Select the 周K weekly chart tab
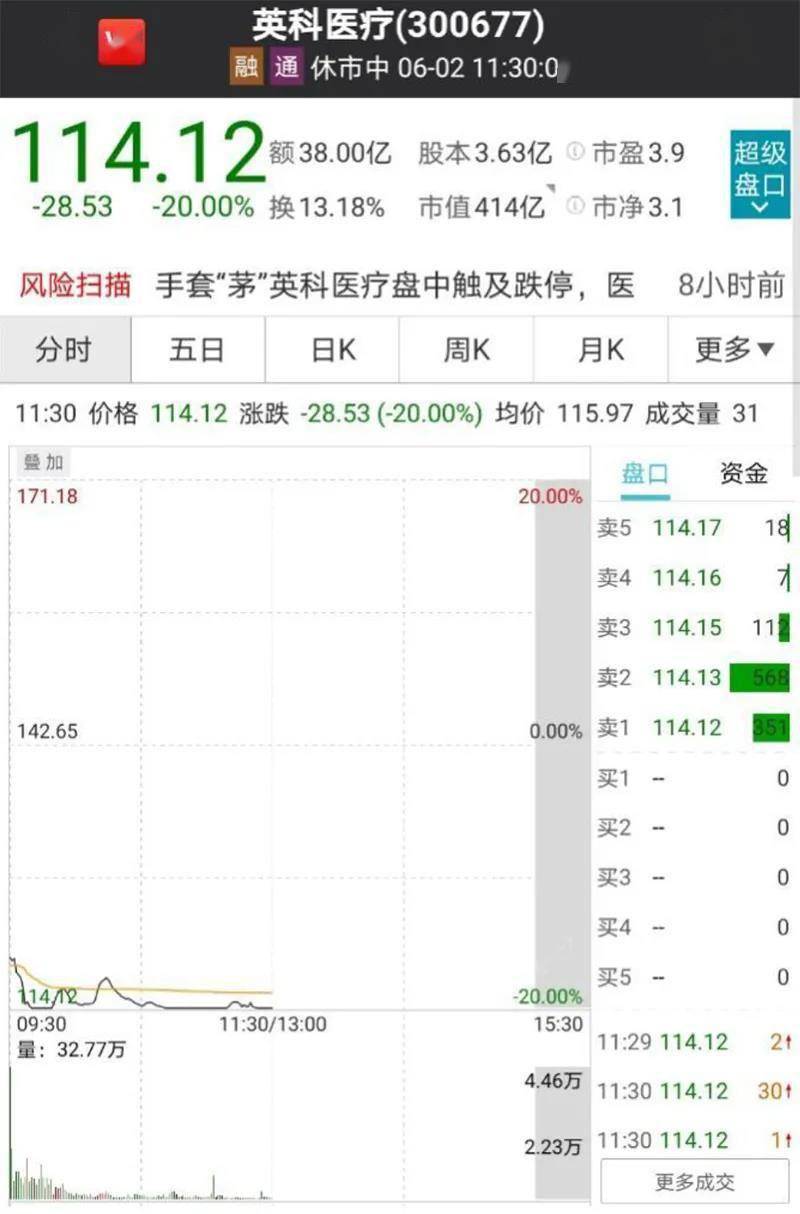 tap(466, 350)
